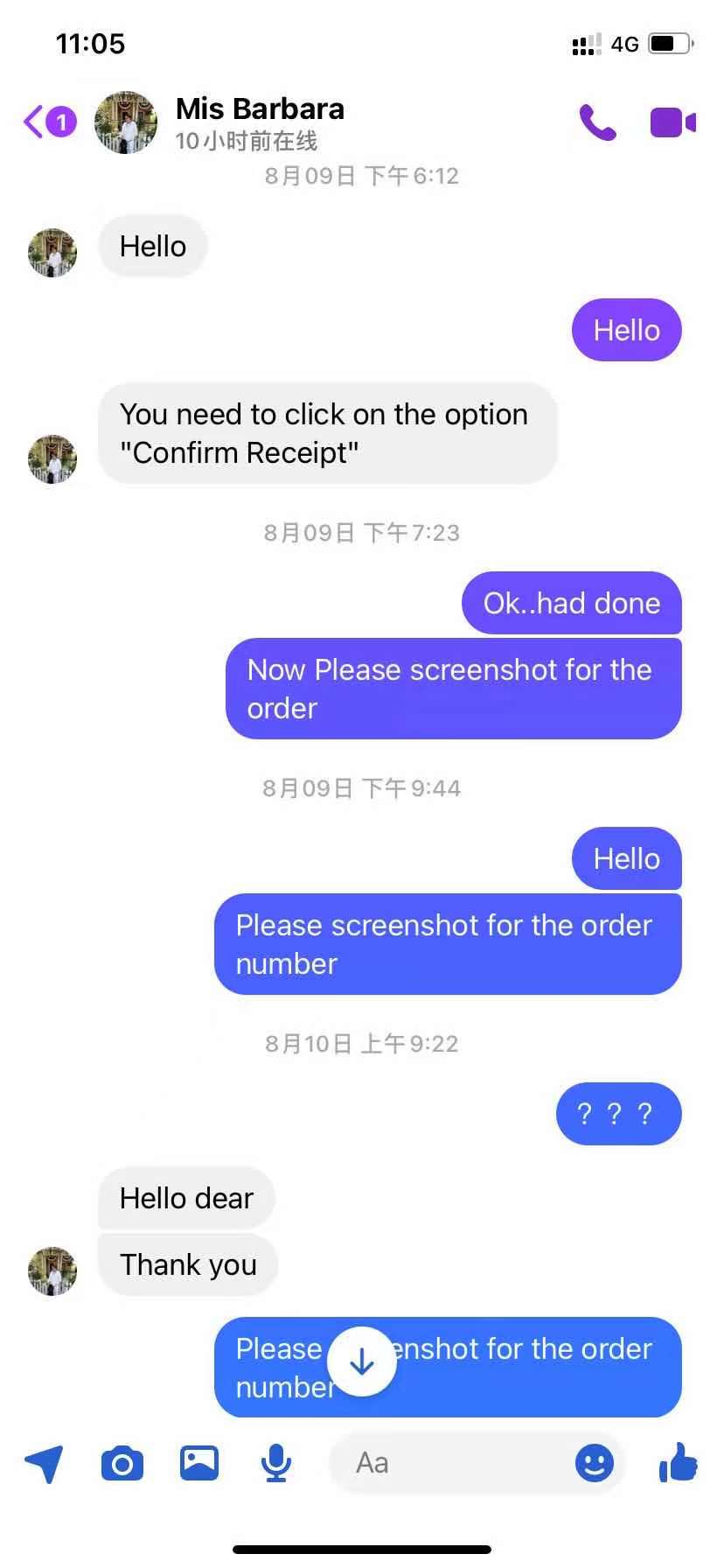Screen dimensions: 724x1568
Task: Tap the location arrow icon
Action: [x=44, y=1463]
